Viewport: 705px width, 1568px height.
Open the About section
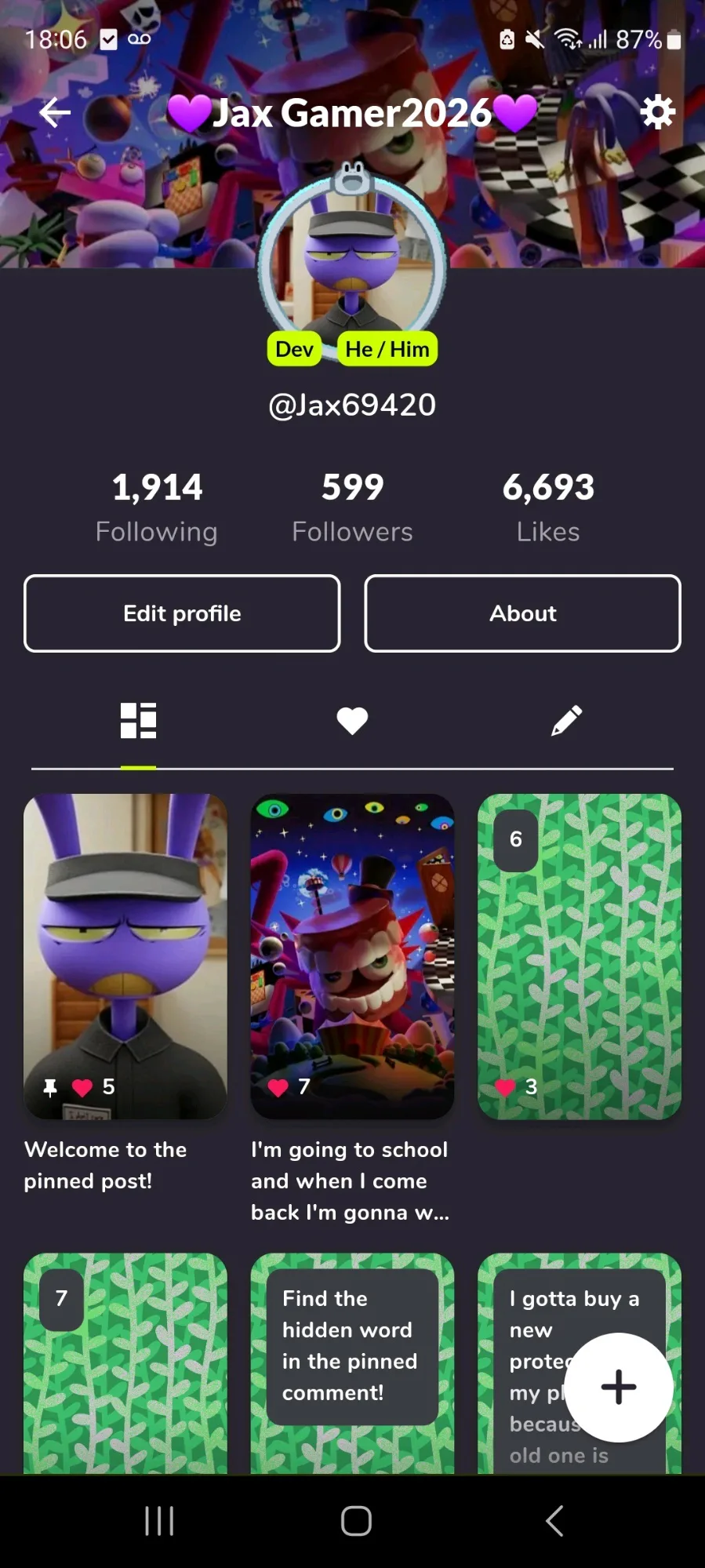[x=522, y=613]
